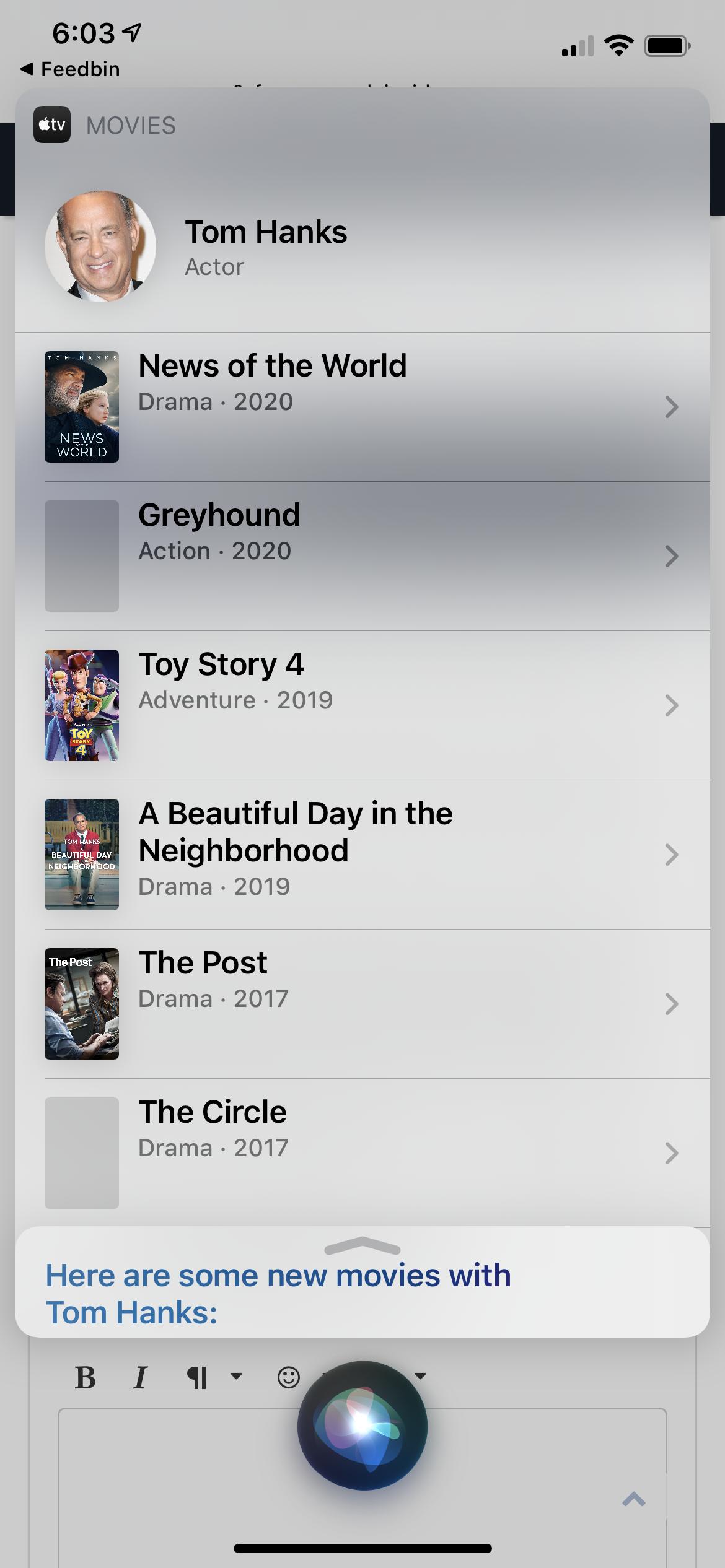View The Post movie details

[x=362, y=1003]
